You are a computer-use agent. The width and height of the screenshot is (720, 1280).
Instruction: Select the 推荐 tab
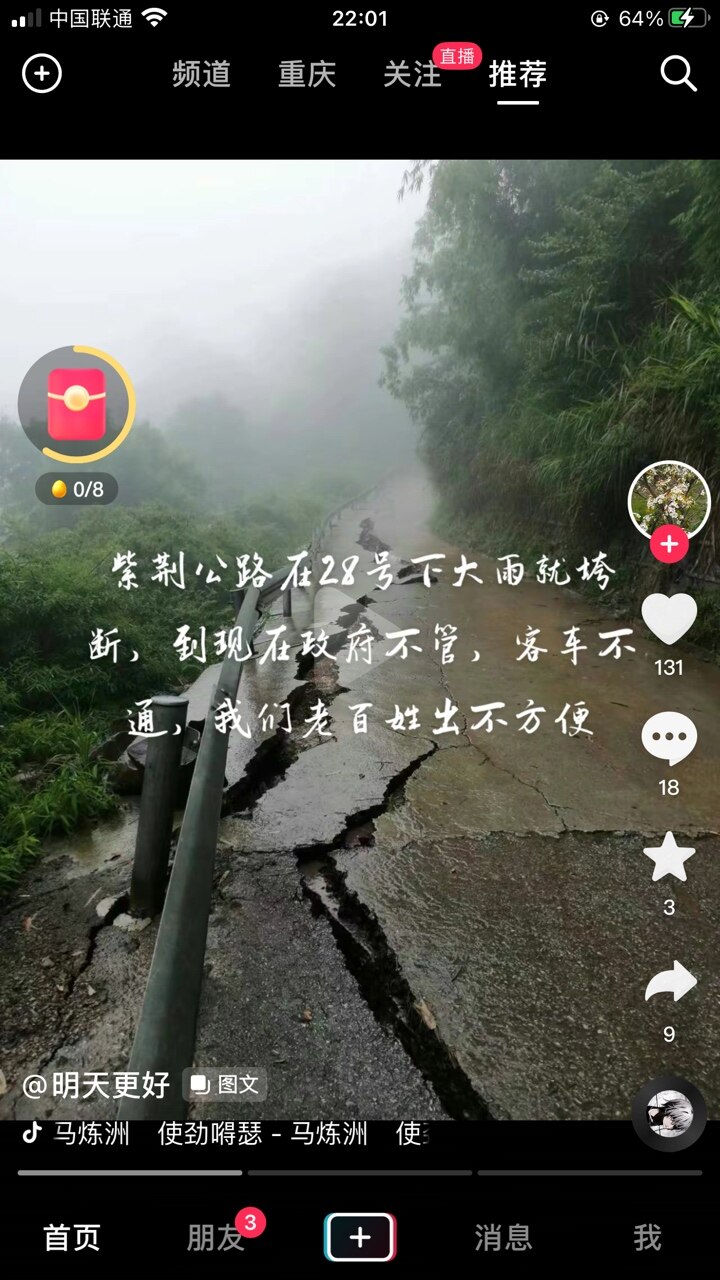[x=517, y=74]
